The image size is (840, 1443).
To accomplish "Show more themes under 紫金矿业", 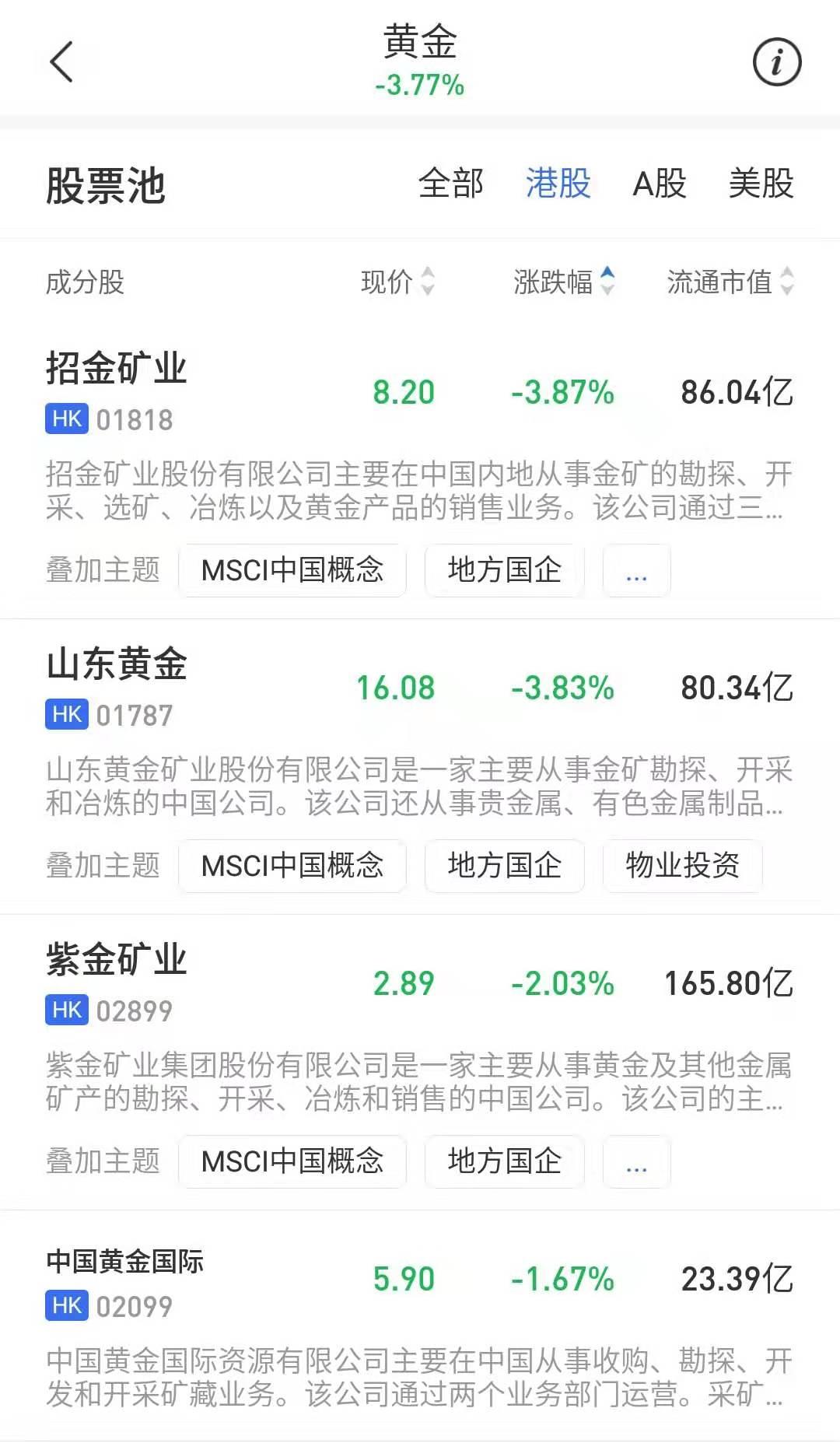I will tap(636, 1161).
